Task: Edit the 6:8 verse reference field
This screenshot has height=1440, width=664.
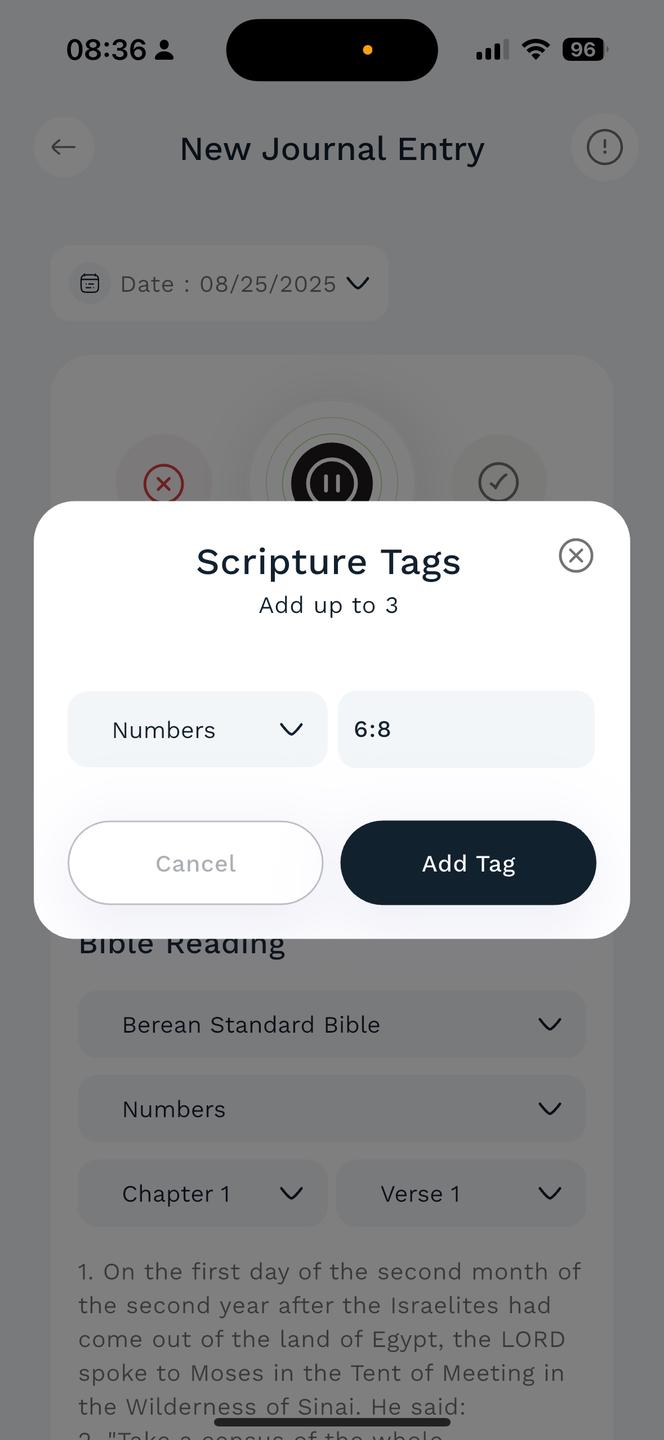Action: click(x=466, y=730)
